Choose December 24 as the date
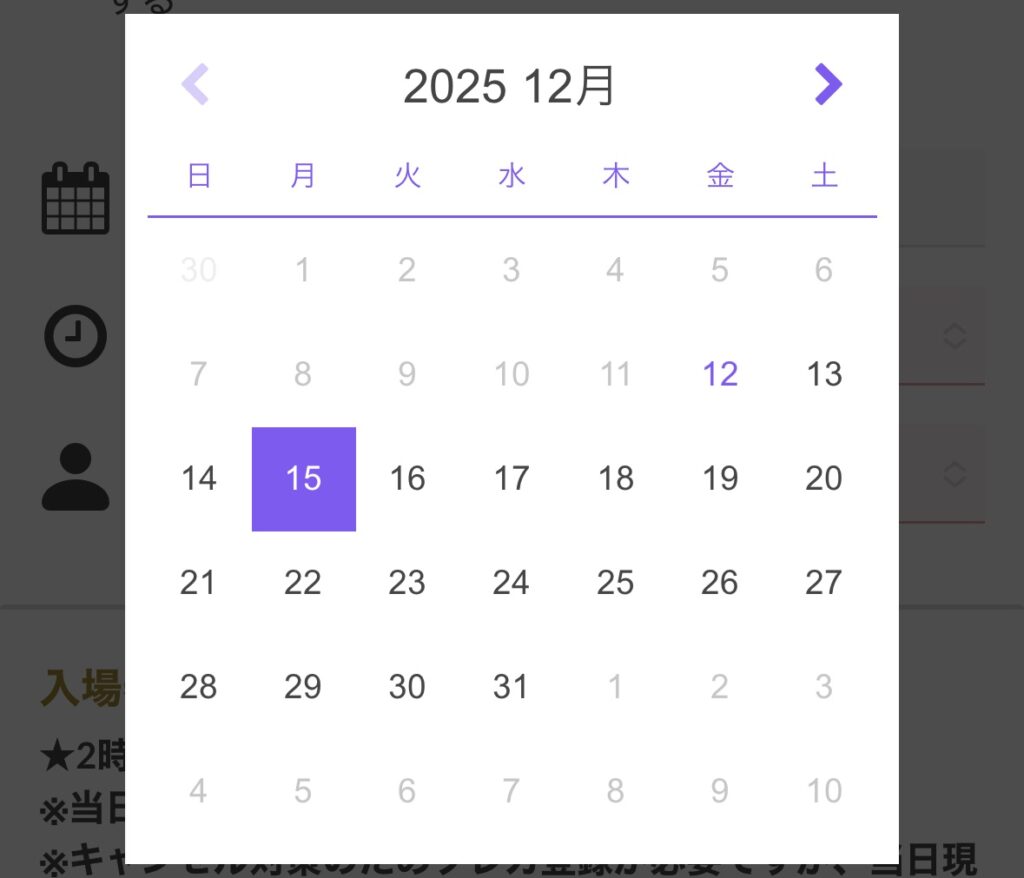This screenshot has width=1024, height=878. 511,583
